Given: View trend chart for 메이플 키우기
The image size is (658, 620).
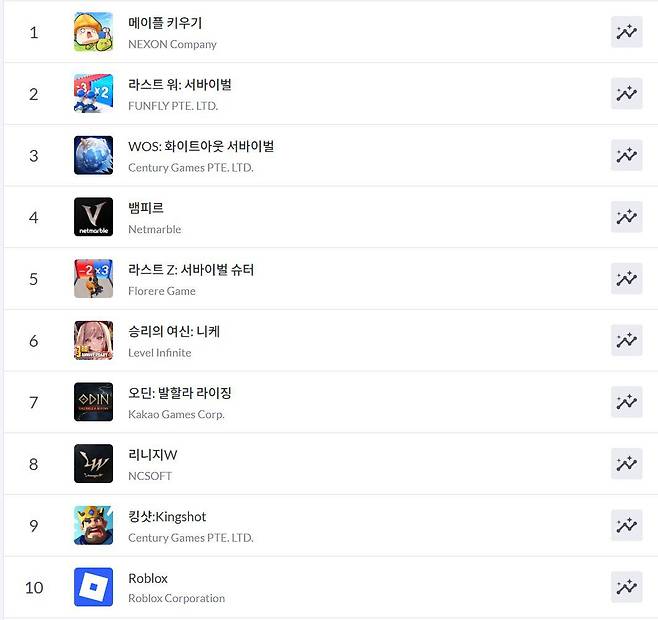Looking at the screenshot, I should (x=627, y=32).
